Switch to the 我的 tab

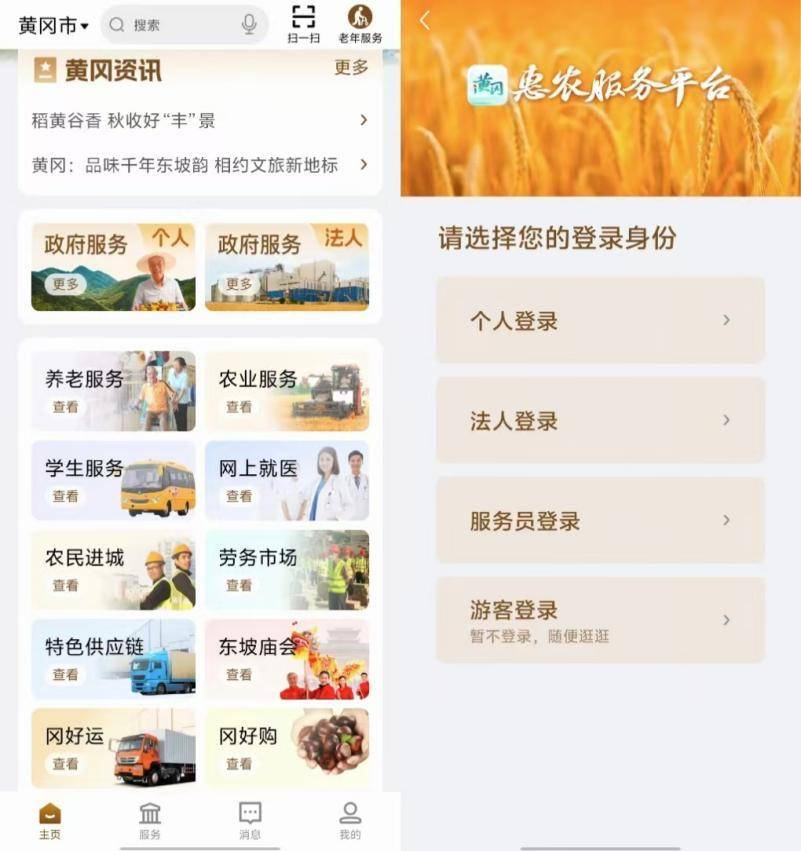(349, 820)
